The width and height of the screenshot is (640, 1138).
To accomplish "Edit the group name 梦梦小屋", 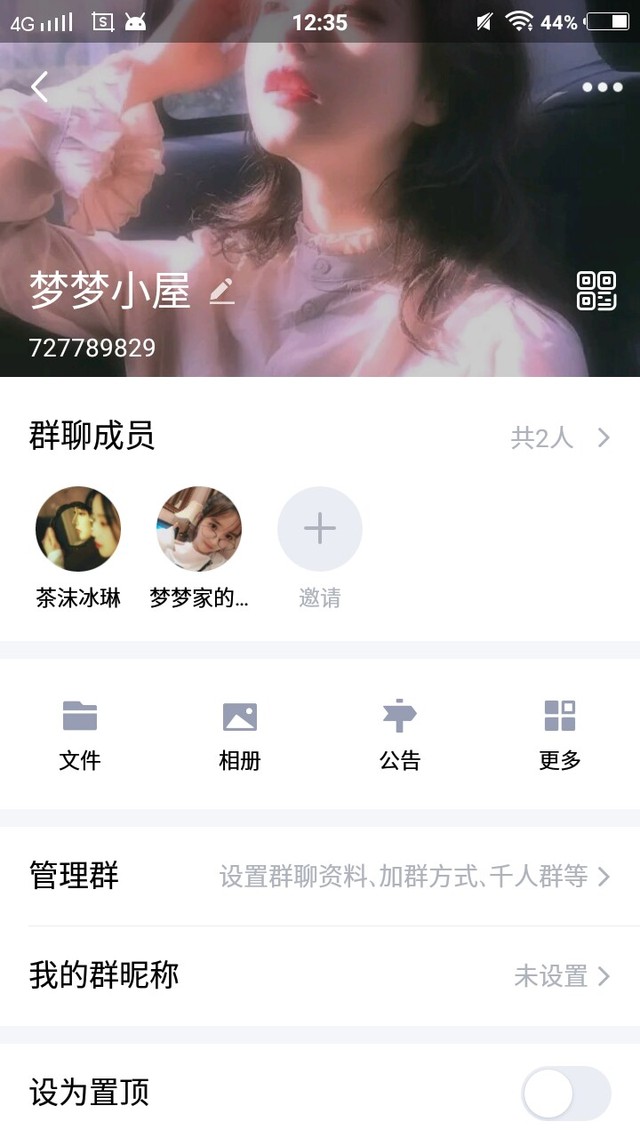I will point(222,292).
